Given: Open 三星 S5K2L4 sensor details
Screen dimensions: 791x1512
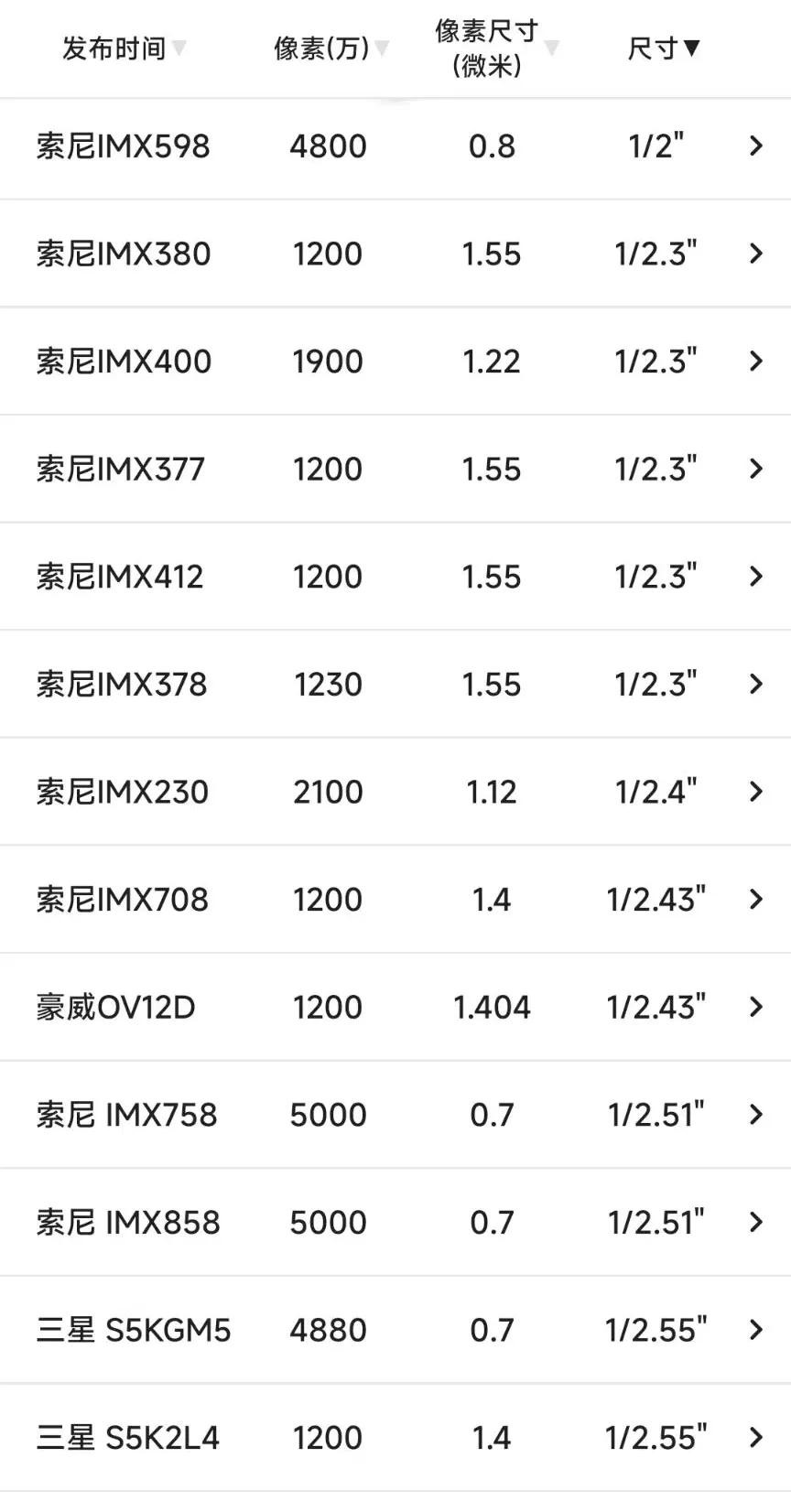Looking at the screenshot, I should click(x=128, y=1438).
